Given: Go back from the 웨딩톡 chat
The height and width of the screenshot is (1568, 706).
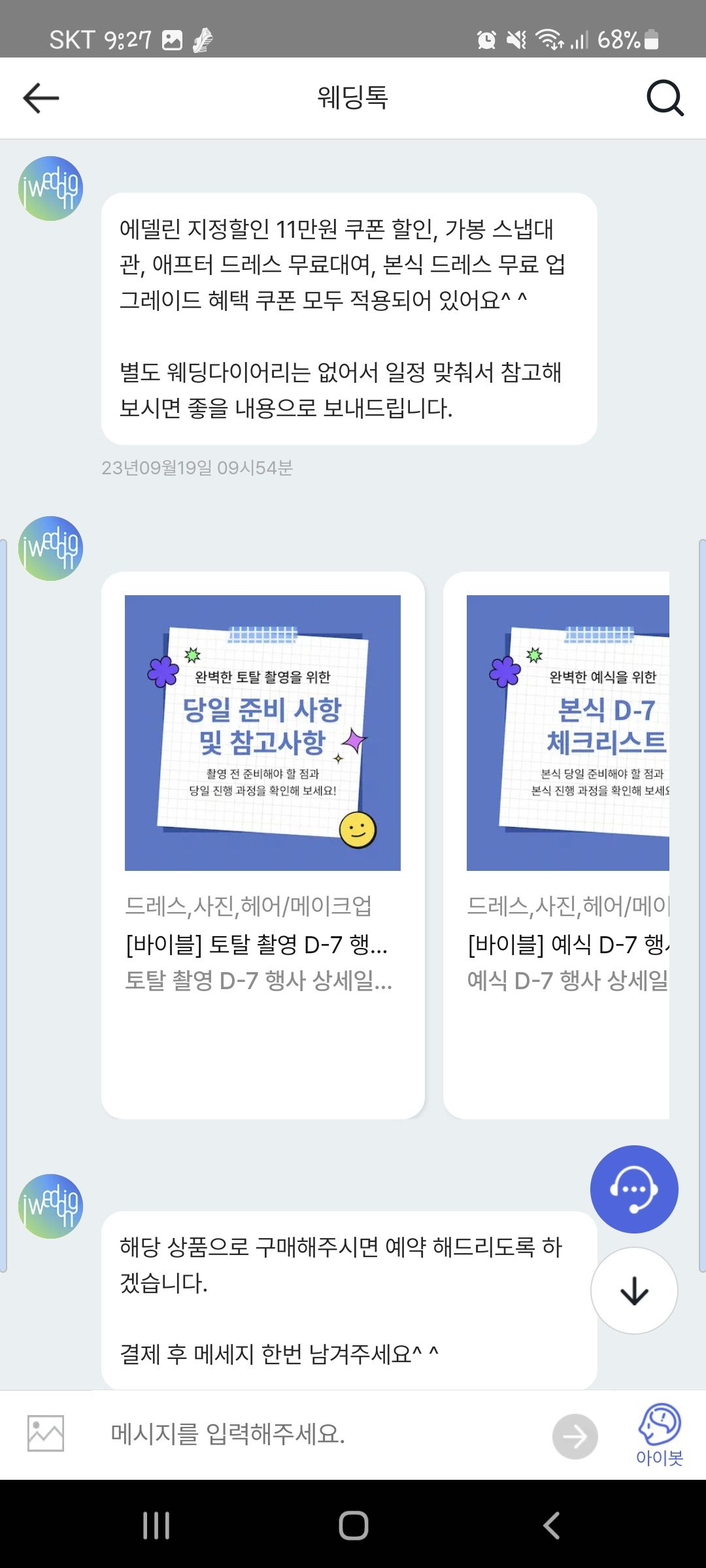Looking at the screenshot, I should coord(41,98).
